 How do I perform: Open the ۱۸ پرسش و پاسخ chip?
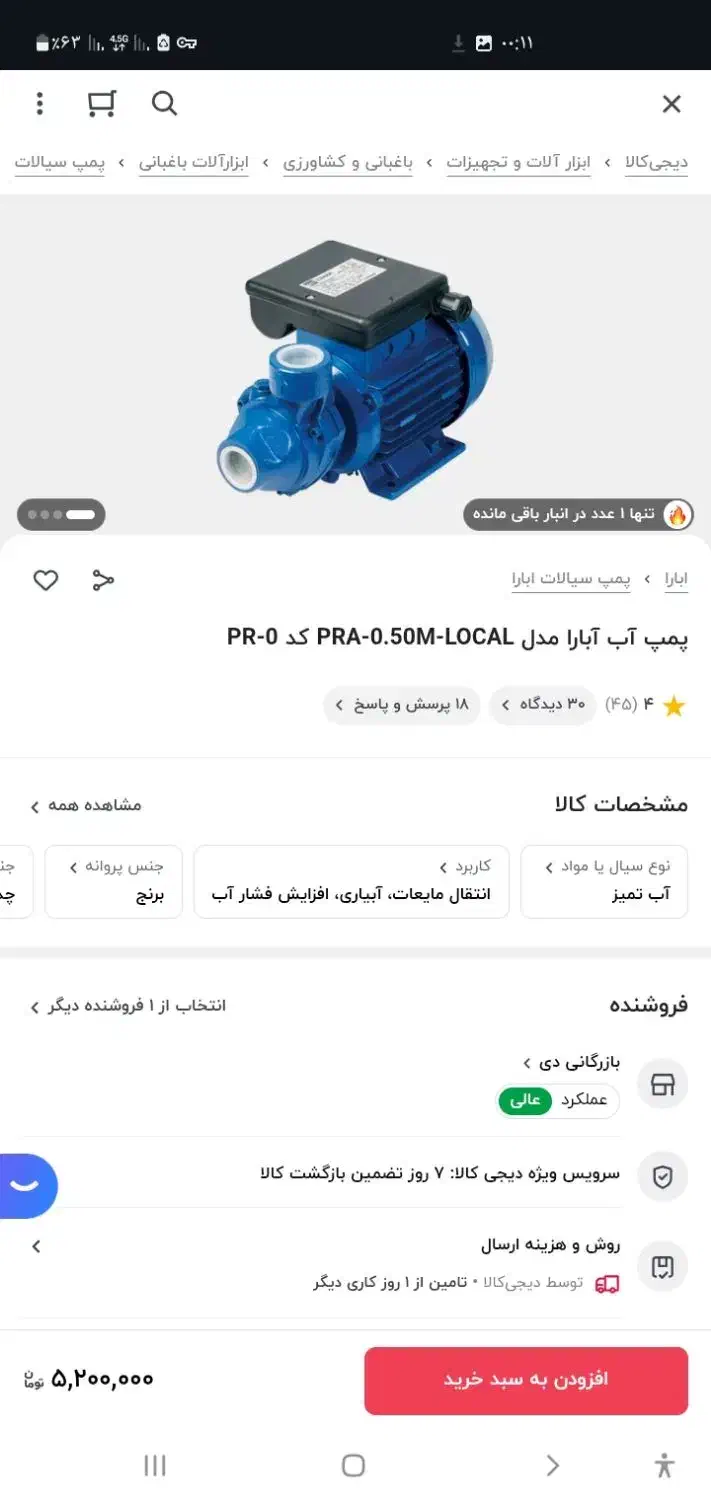tap(402, 705)
